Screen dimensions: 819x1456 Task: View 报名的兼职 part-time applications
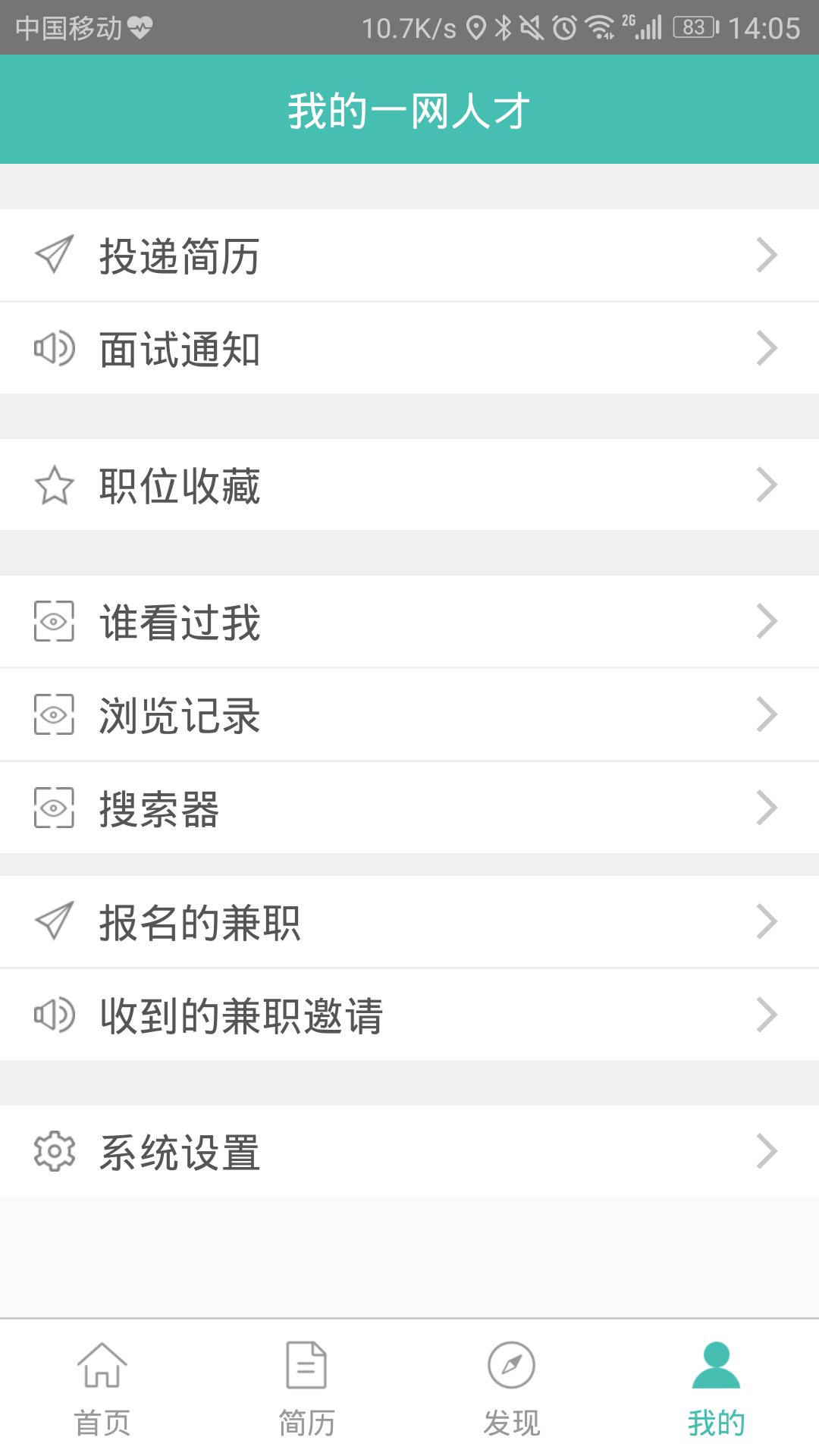click(x=409, y=922)
